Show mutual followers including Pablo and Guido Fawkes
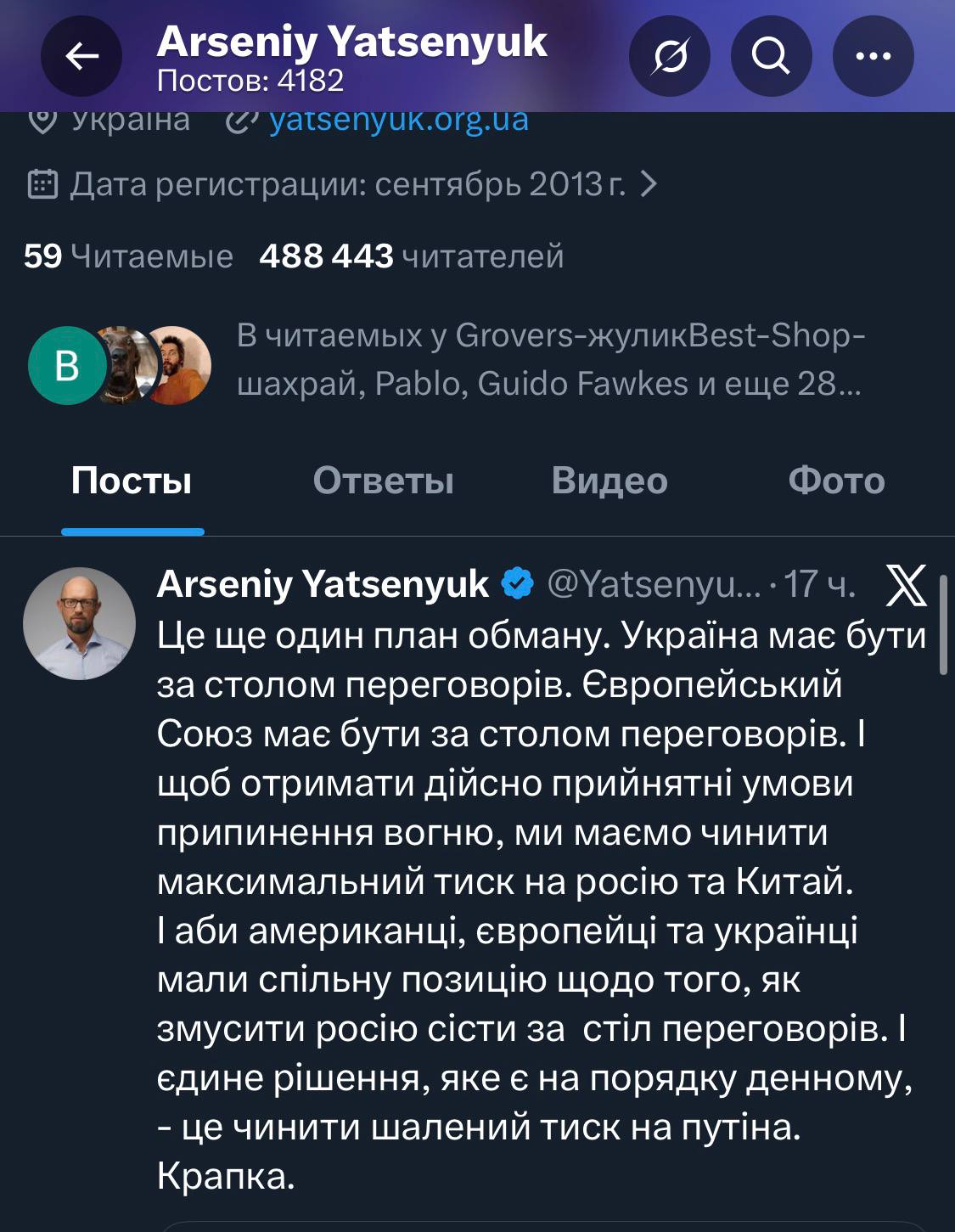This screenshot has height=1232, width=955. coord(548,360)
